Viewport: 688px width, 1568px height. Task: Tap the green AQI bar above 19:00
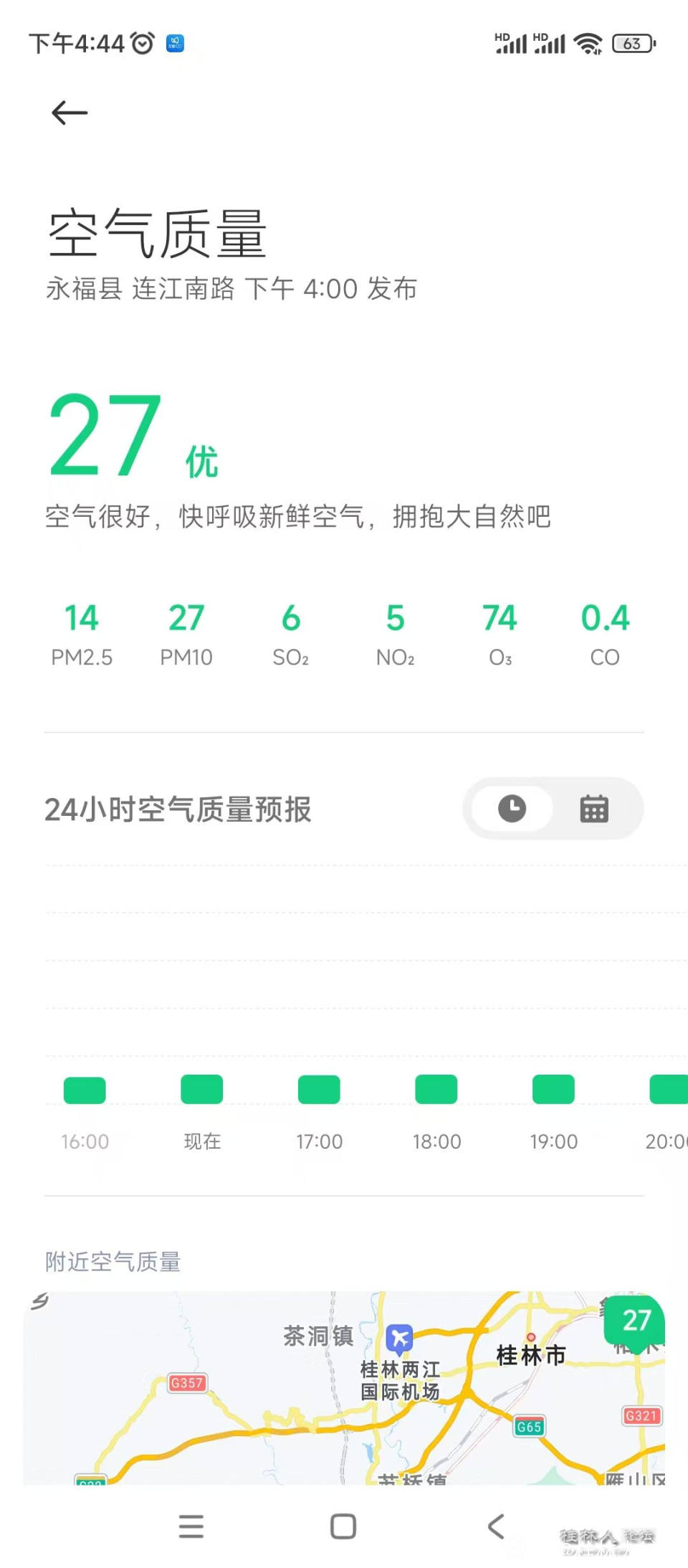pos(553,1090)
